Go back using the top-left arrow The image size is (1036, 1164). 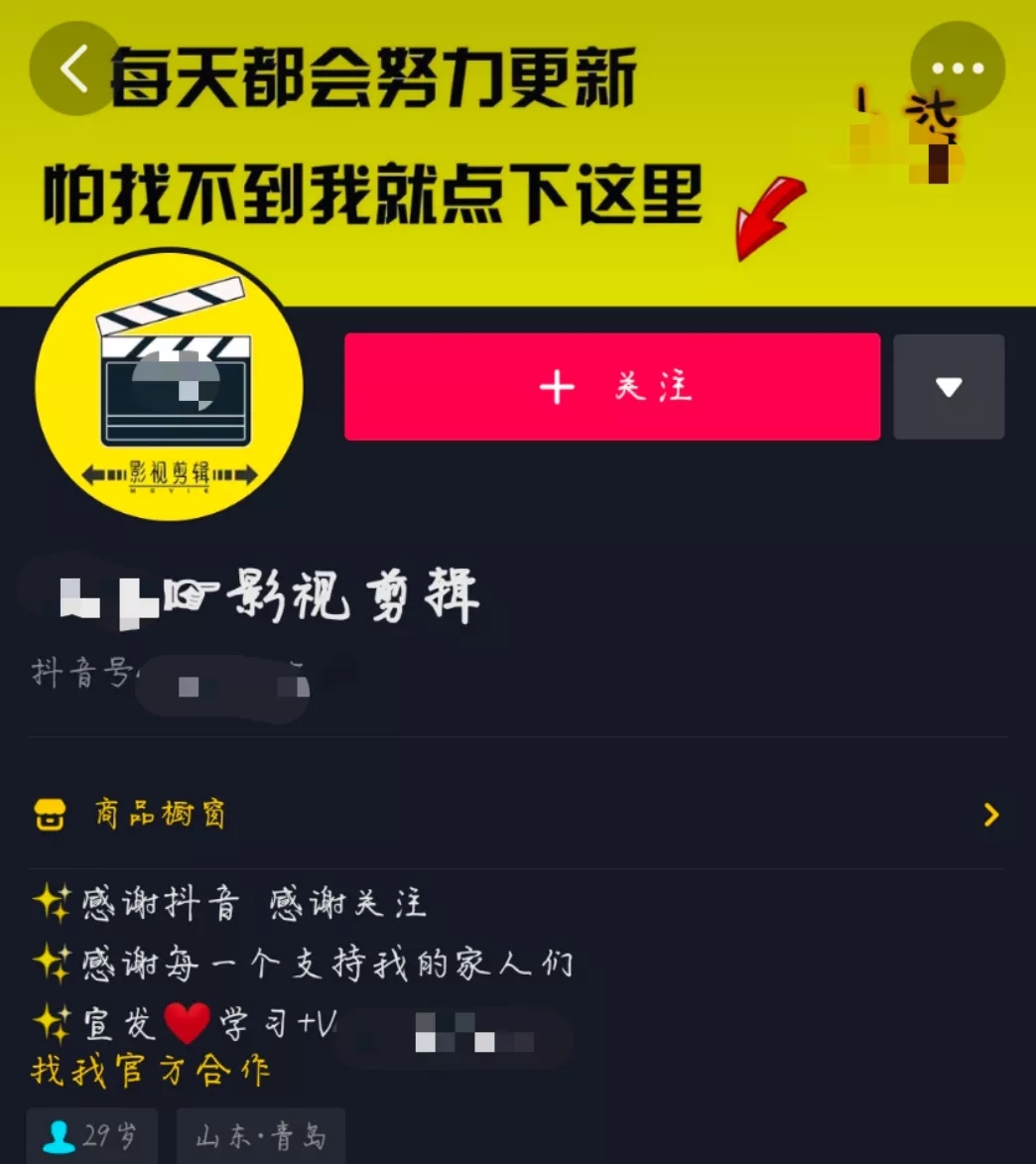click(74, 70)
